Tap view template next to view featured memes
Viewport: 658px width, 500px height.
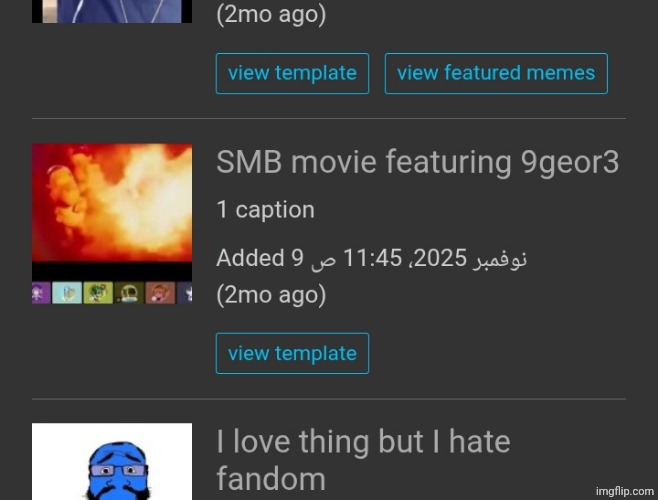(292, 73)
